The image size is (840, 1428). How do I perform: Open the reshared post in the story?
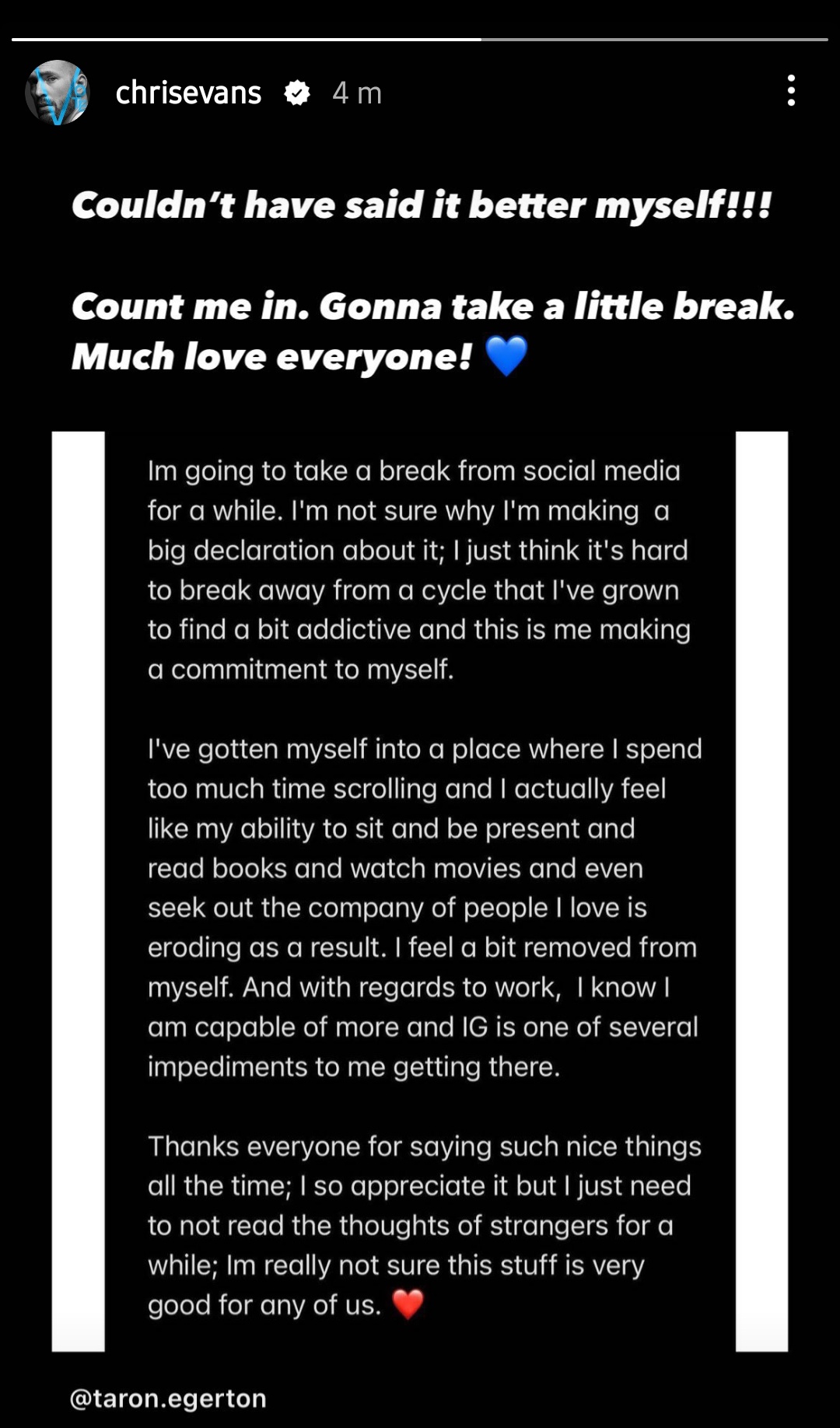point(420,891)
